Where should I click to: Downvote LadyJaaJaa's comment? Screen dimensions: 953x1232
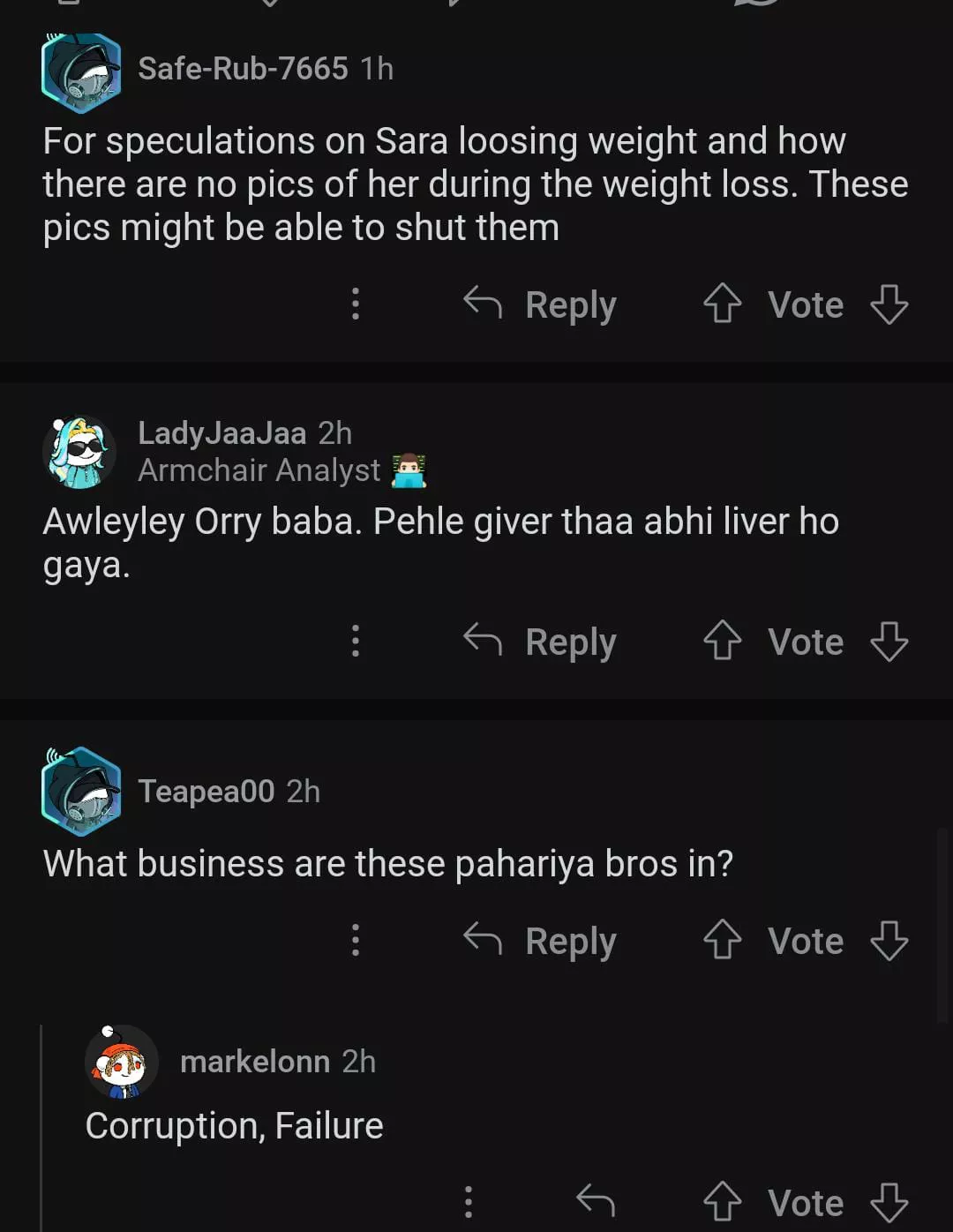(889, 641)
